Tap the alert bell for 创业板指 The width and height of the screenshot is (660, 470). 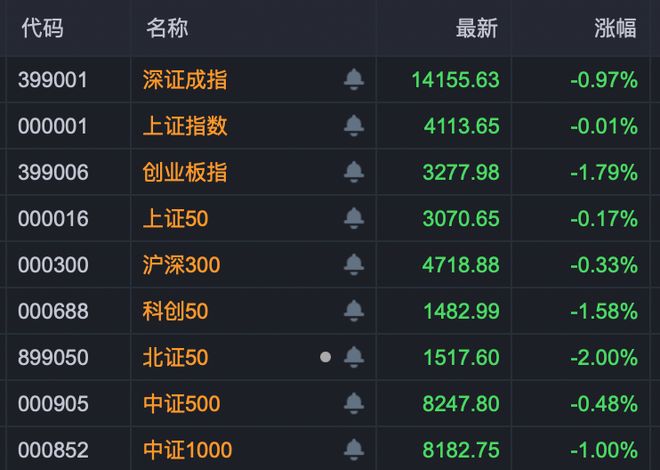(x=354, y=172)
